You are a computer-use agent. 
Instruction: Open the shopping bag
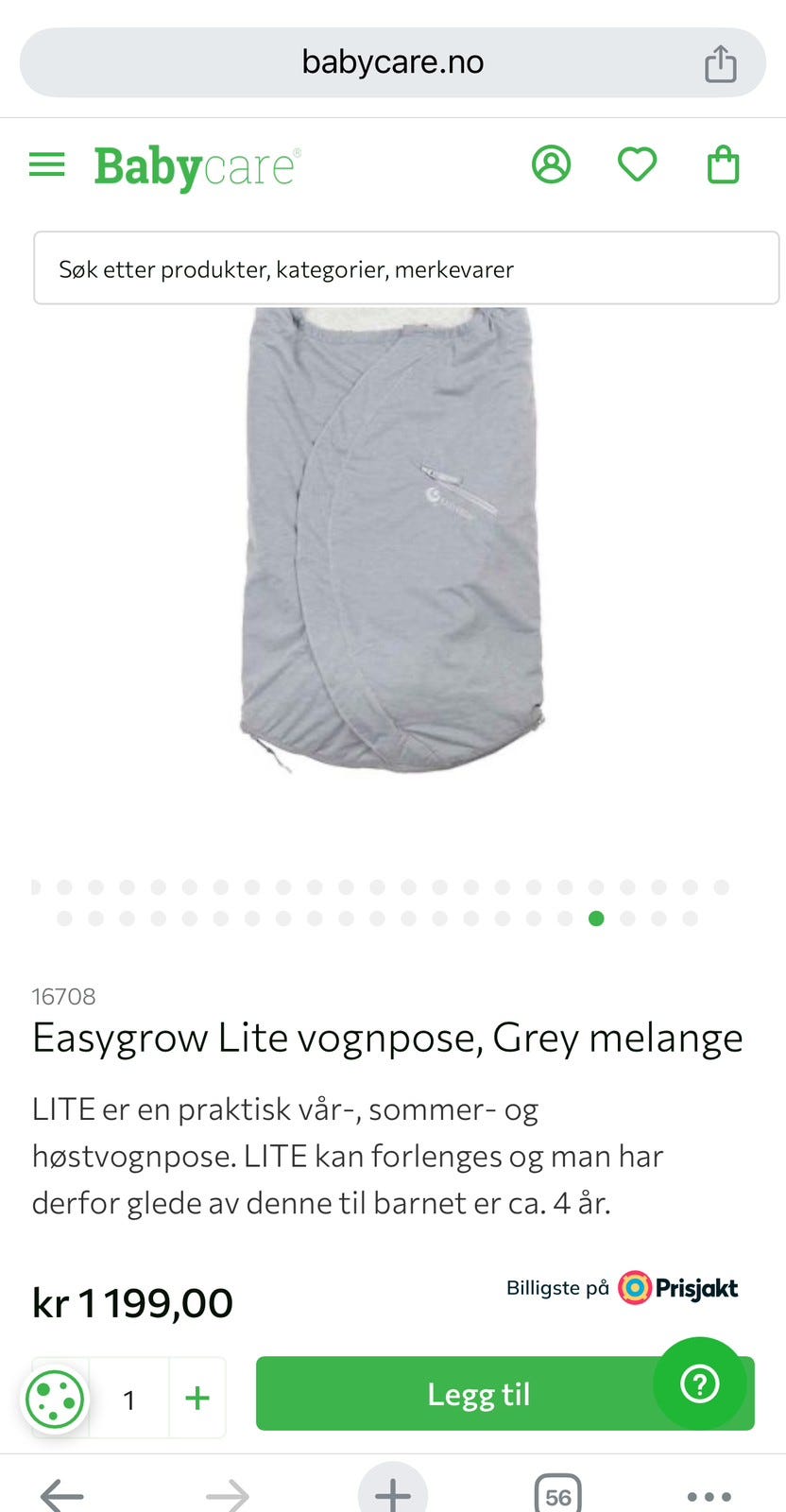pos(724,164)
